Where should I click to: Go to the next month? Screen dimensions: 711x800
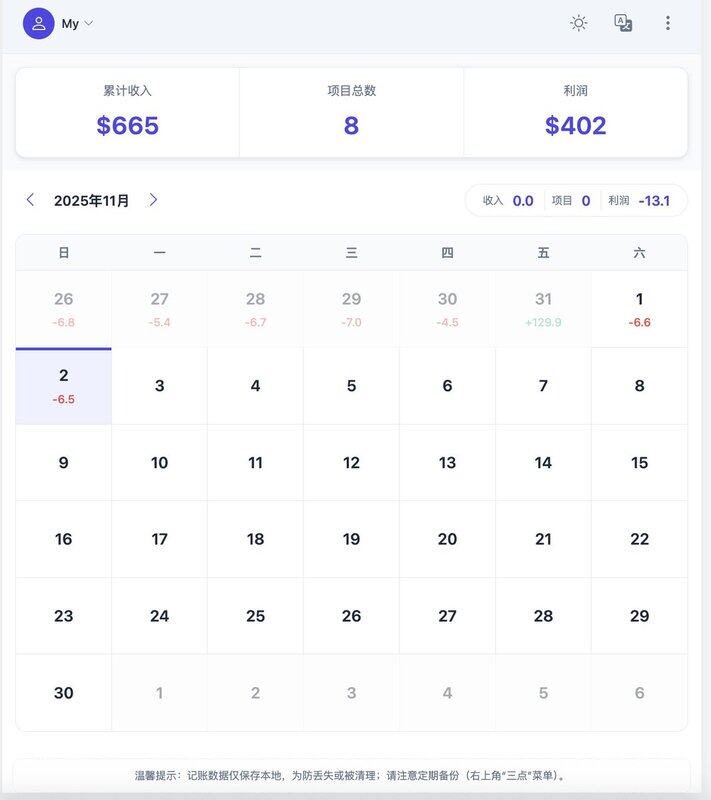[x=153, y=200]
